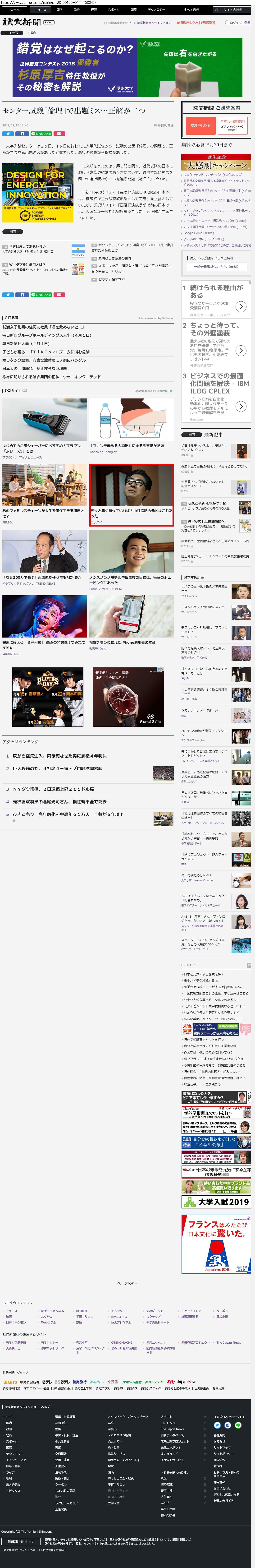Open the メニュー drawer button
The image size is (255, 1568).
[x=13, y=10]
